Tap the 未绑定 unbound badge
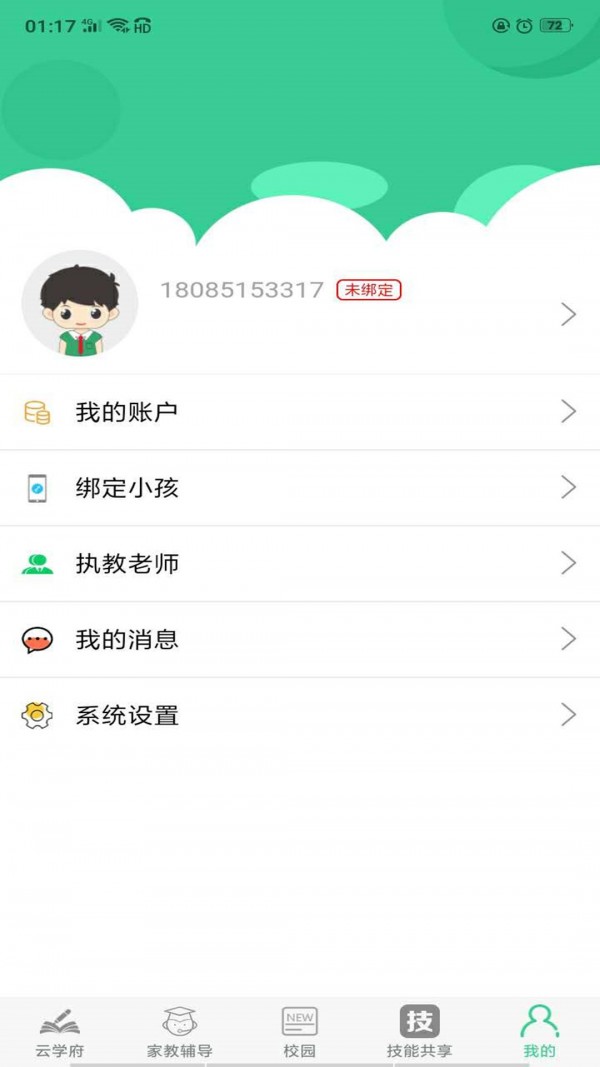This screenshot has width=600, height=1067. point(369,290)
